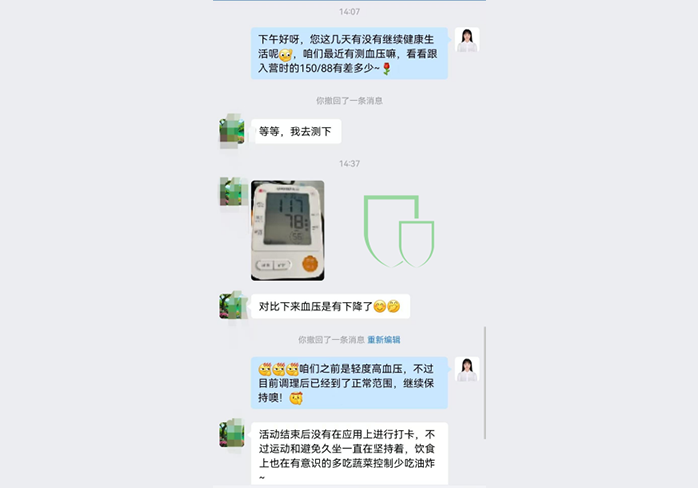Open the coach's avatar beside the 14:07 message
This screenshot has width=698, height=488.
point(466,41)
